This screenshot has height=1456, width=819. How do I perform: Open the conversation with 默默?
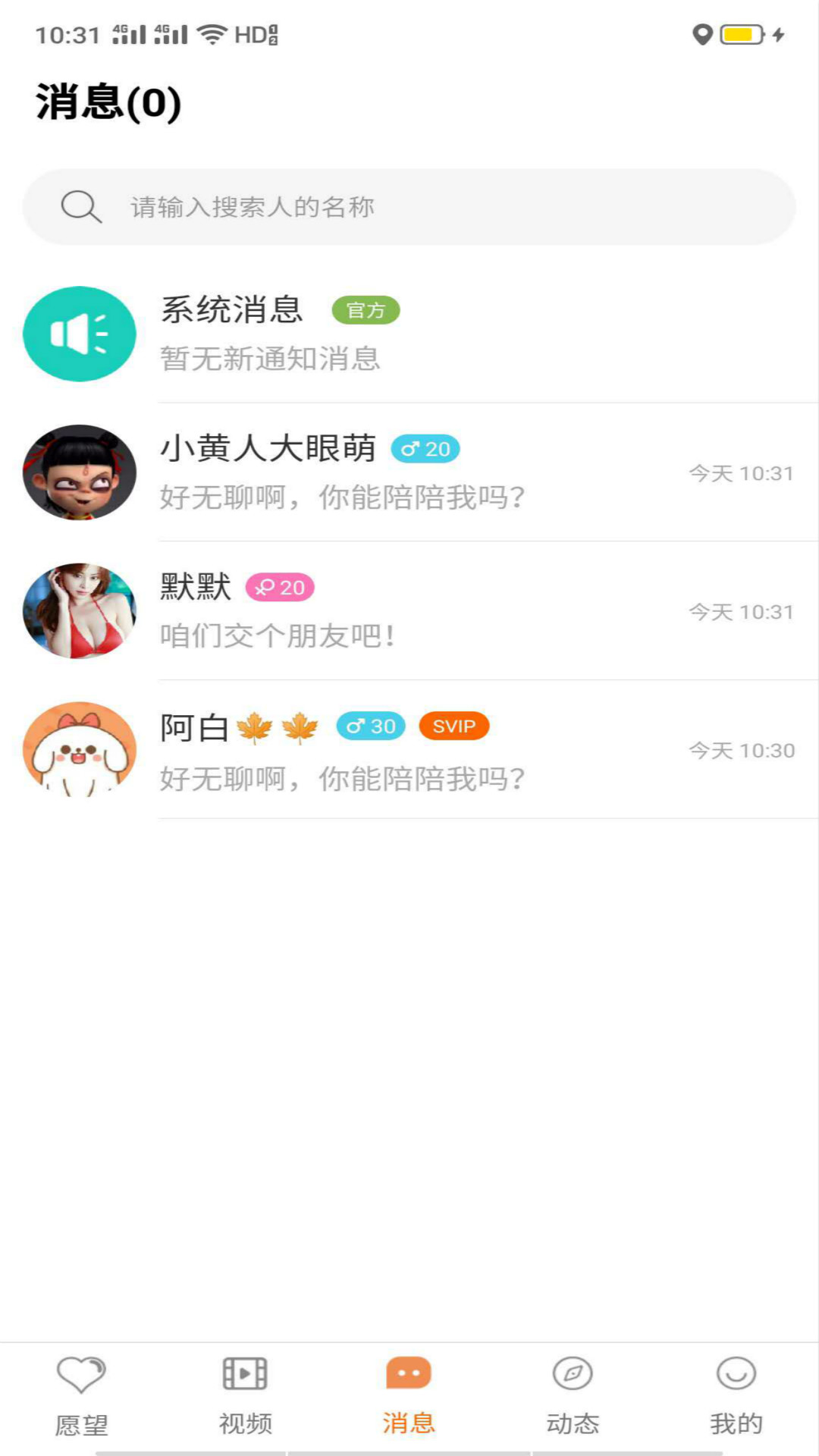409,611
